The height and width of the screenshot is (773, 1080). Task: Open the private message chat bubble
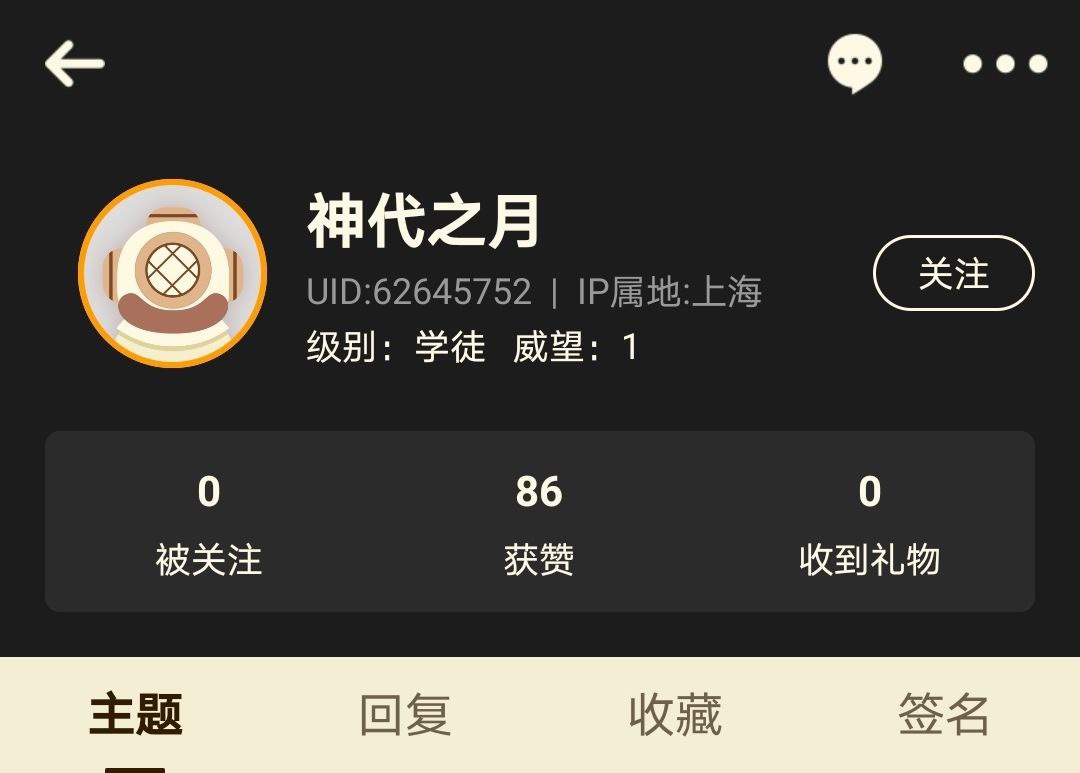coord(855,63)
